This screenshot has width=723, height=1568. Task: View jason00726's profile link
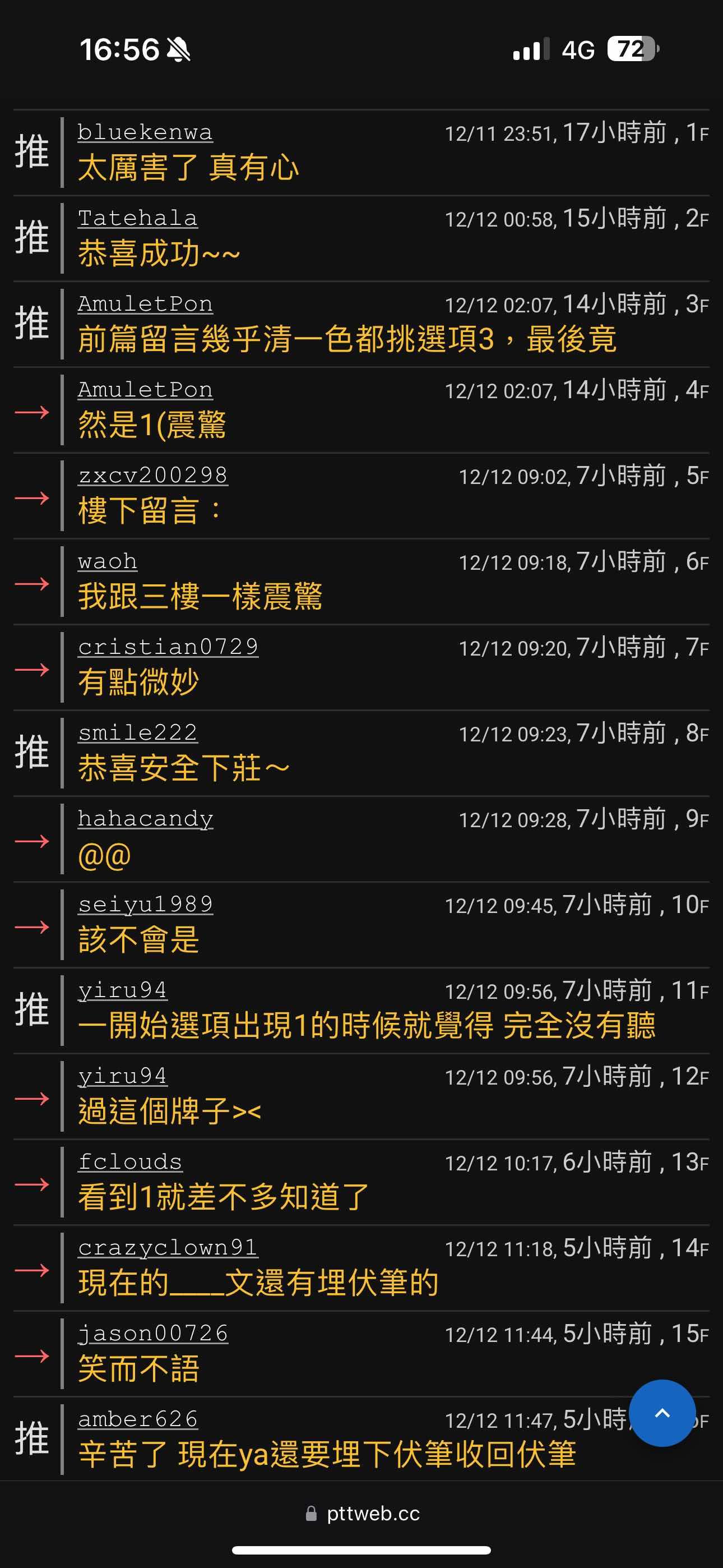pos(153,1334)
